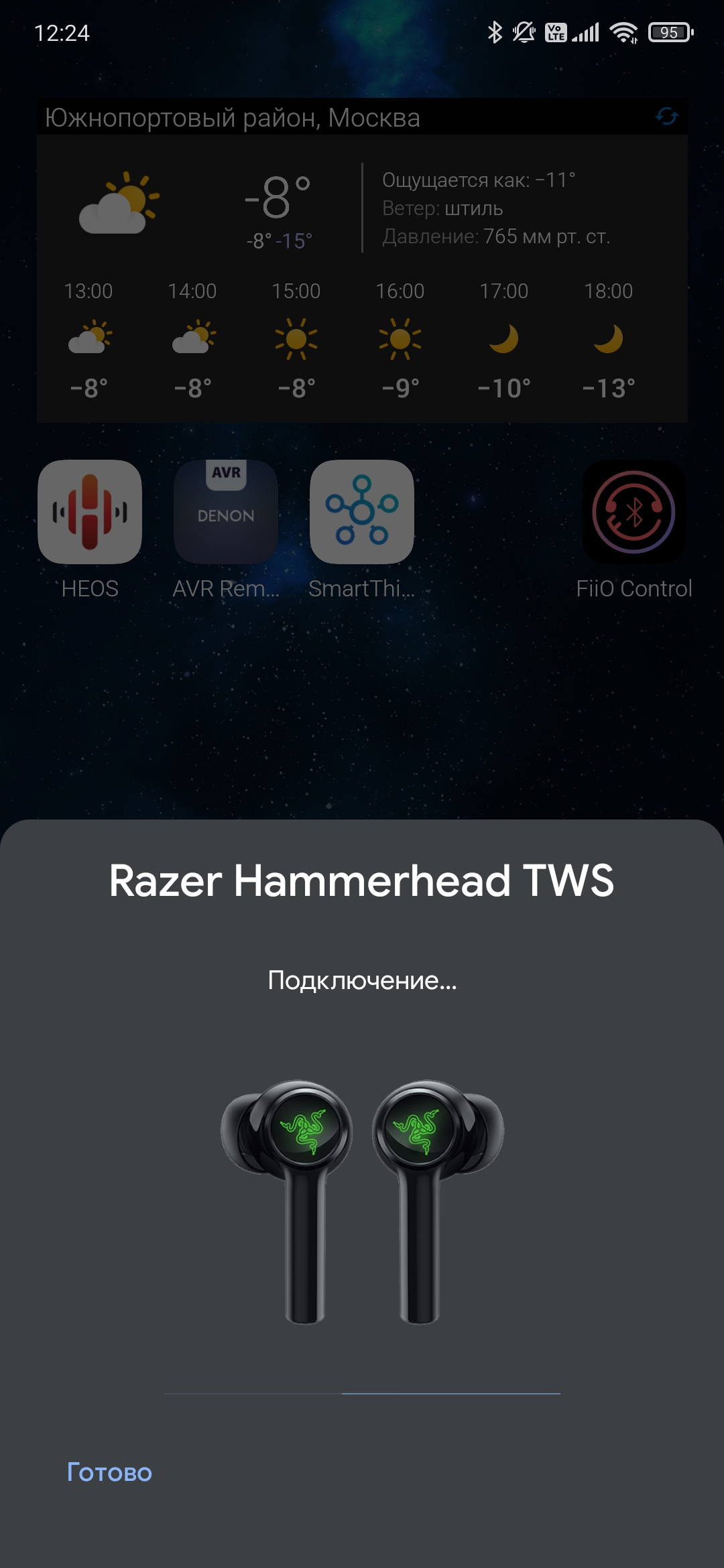Launch the Denon AVR Remote app
Image resolution: width=724 pixels, height=1568 pixels.
click(226, 512)
